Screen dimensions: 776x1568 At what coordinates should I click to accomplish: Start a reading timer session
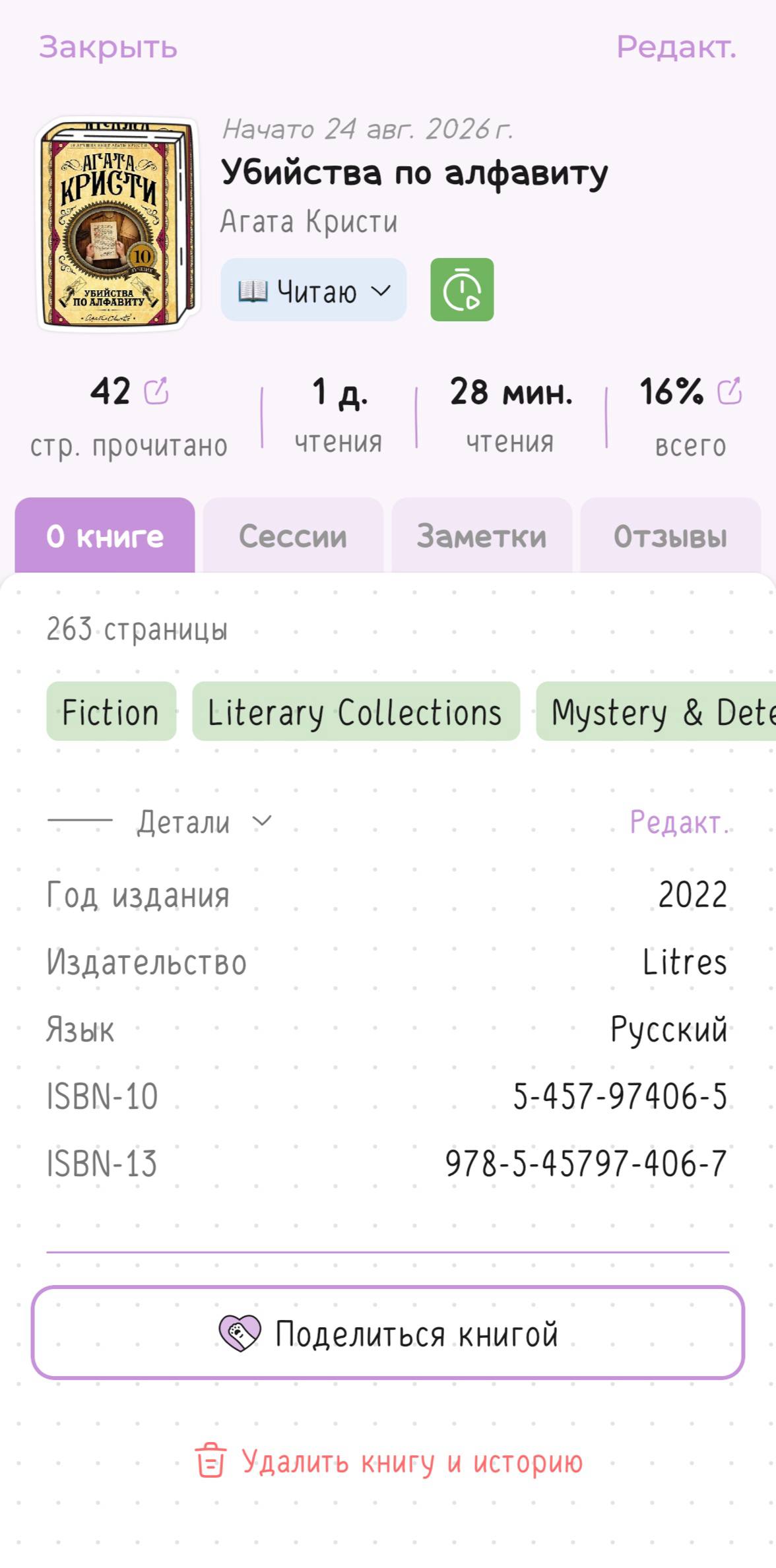[462, 290]
